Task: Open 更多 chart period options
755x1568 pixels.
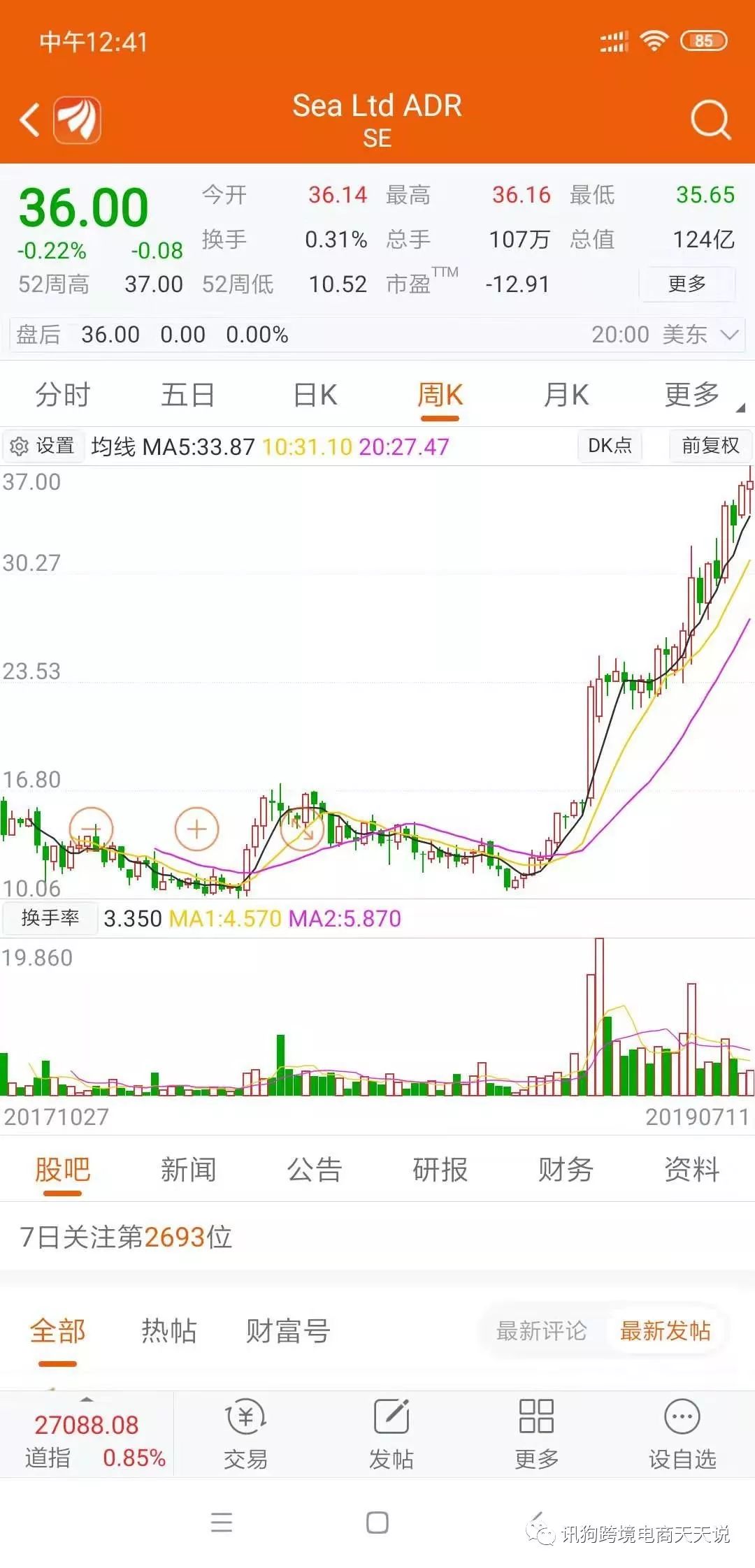Action: click(692, 395)
